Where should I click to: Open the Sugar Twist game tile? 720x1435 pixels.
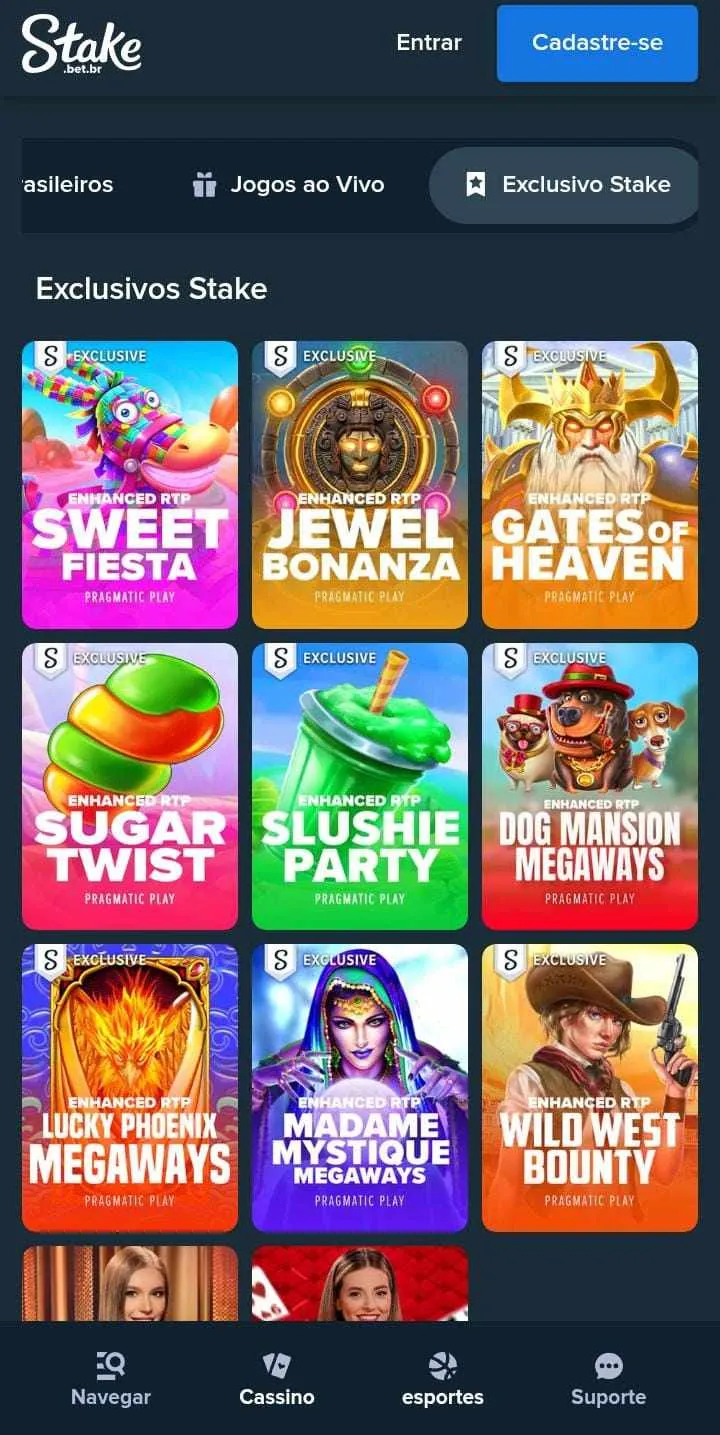pyautogui.click(x=130, y=787)
